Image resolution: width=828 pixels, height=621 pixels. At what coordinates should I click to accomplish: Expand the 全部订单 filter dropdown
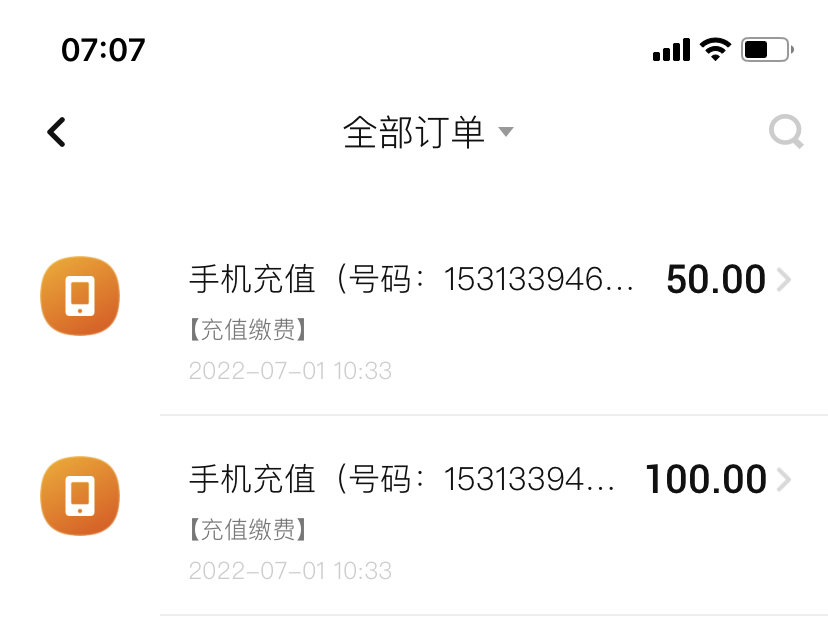[x=428, y=132]
